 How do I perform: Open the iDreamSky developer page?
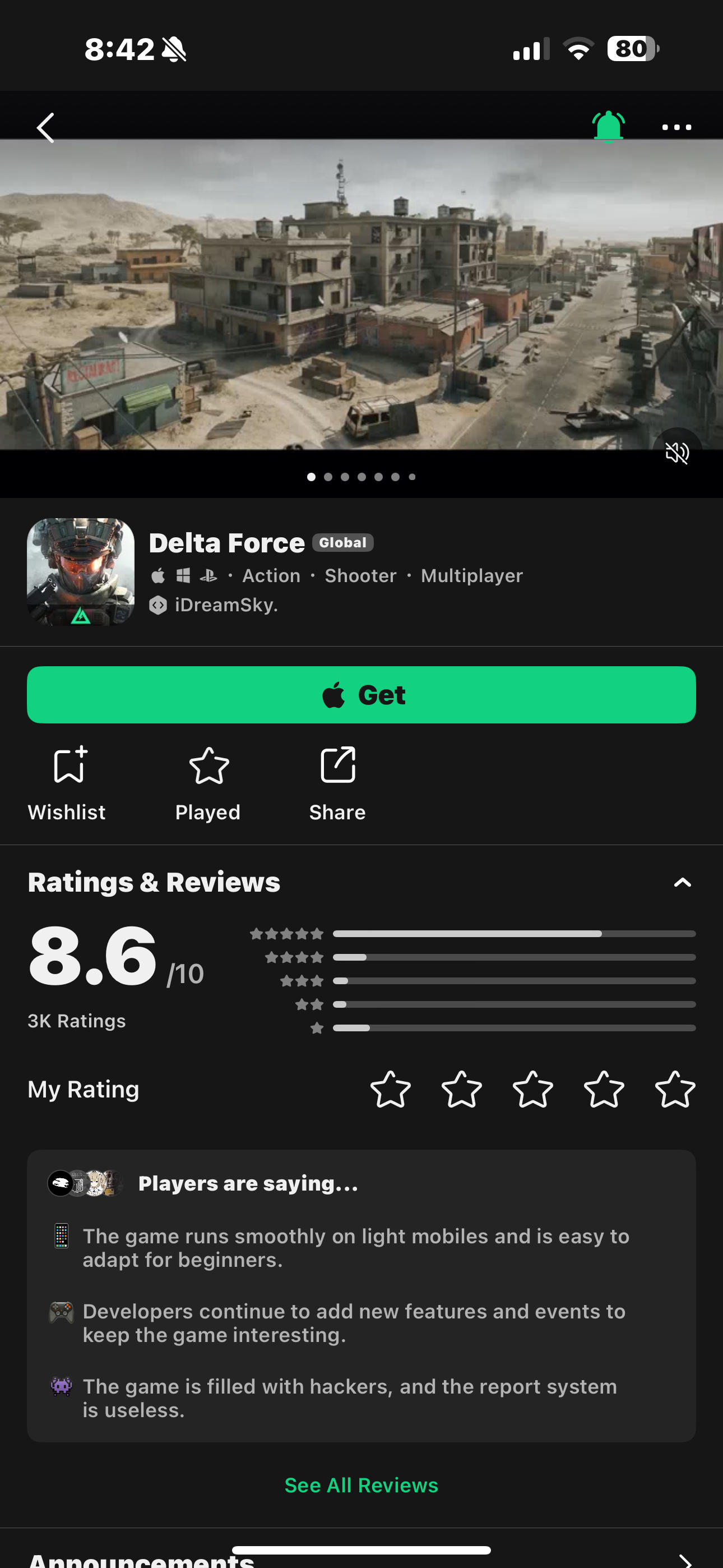point(225,605)
